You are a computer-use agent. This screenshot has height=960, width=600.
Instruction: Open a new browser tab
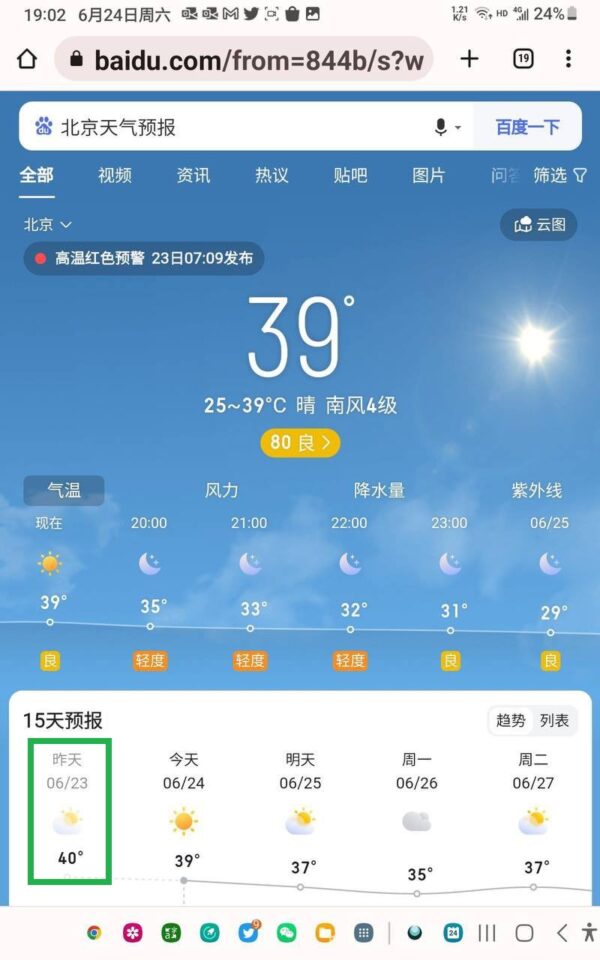point(469,59)
